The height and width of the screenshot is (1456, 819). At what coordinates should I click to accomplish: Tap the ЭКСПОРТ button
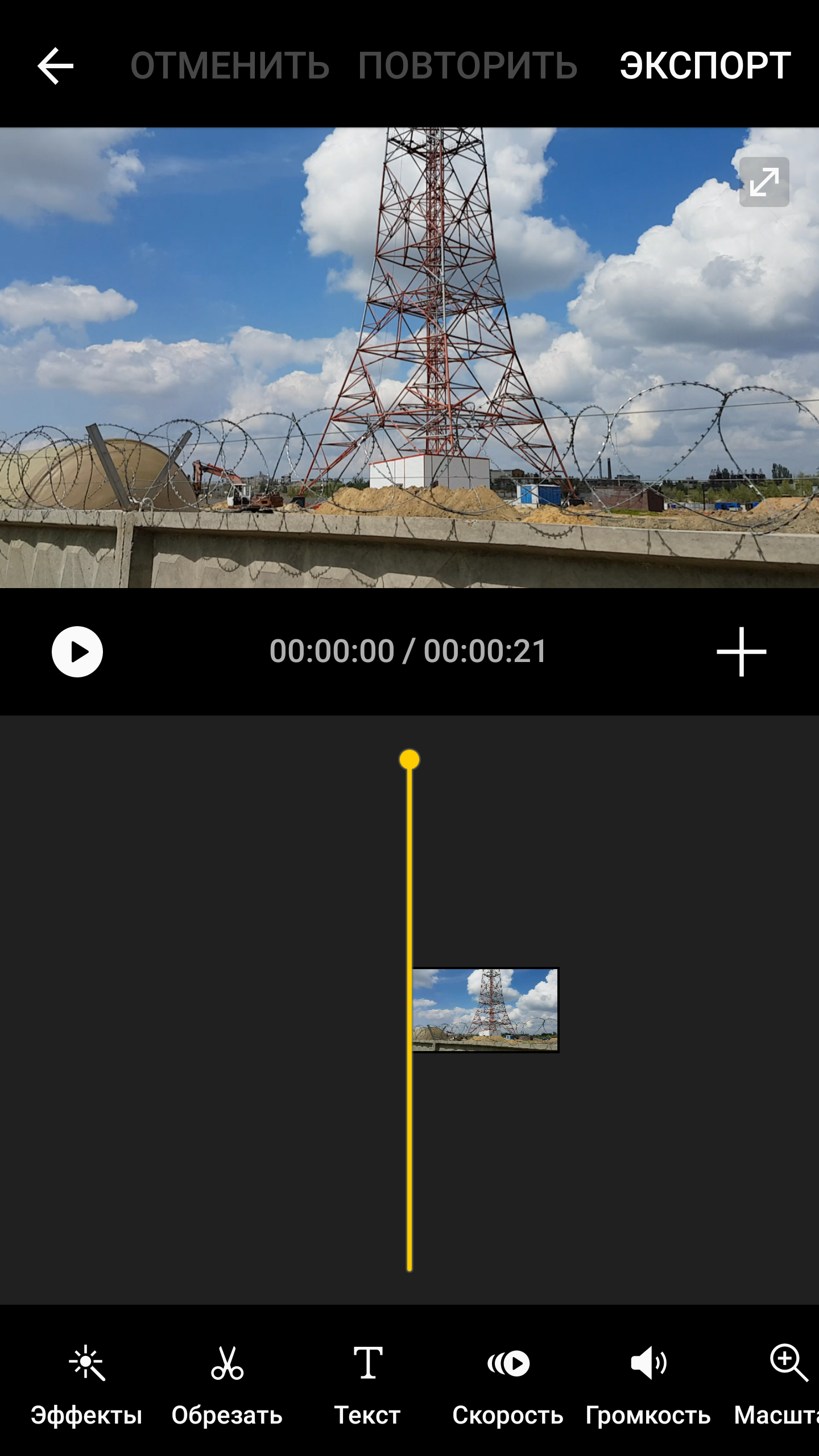tap(705, 66)
